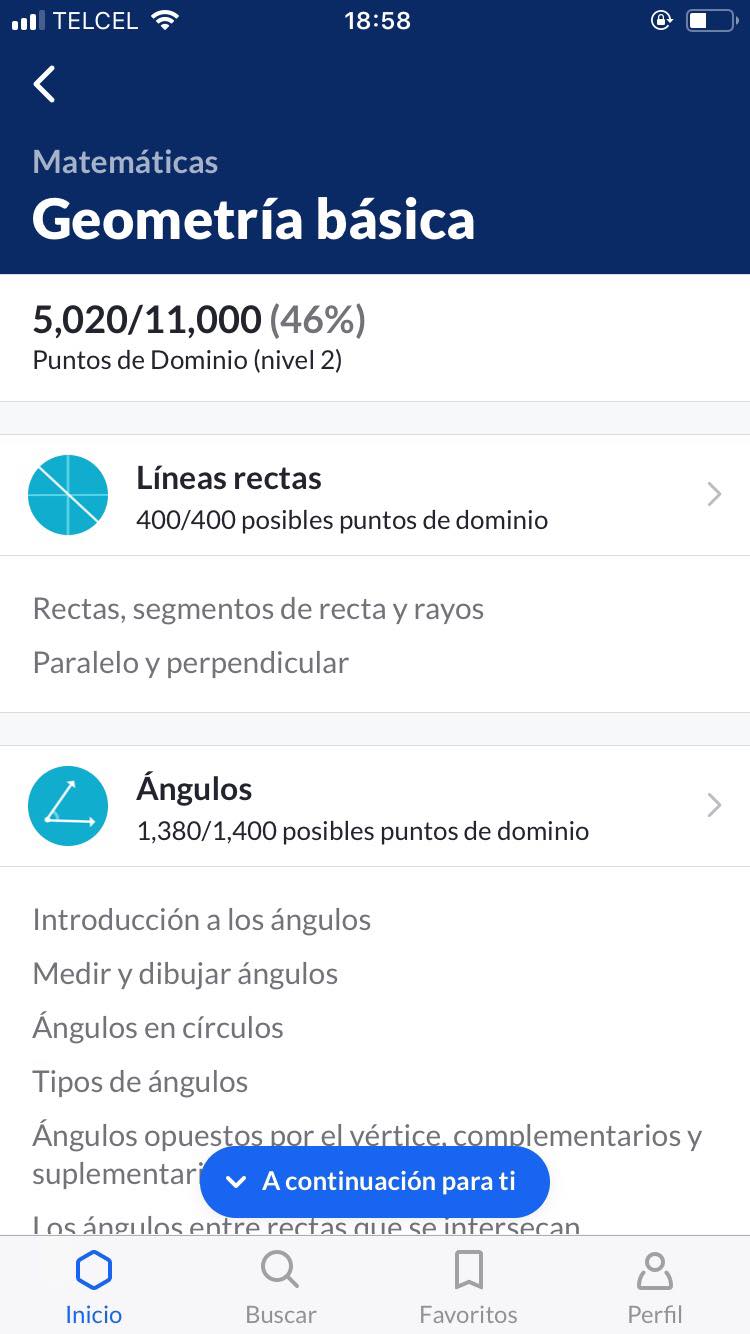The height and width of the screenshot is (1334, 750).
Task: Go to the Favoritos tab
Action: click(468, 1288)
